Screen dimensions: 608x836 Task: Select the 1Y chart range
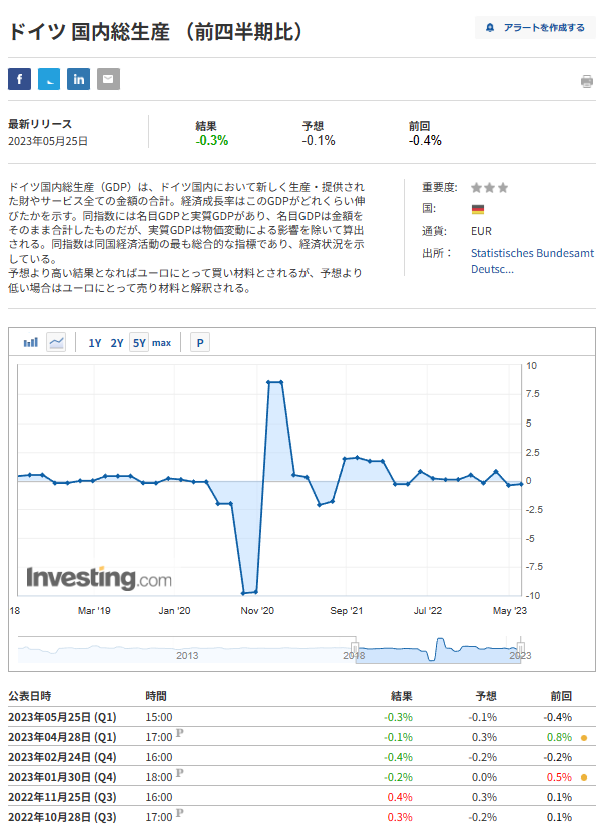point(95,343)
